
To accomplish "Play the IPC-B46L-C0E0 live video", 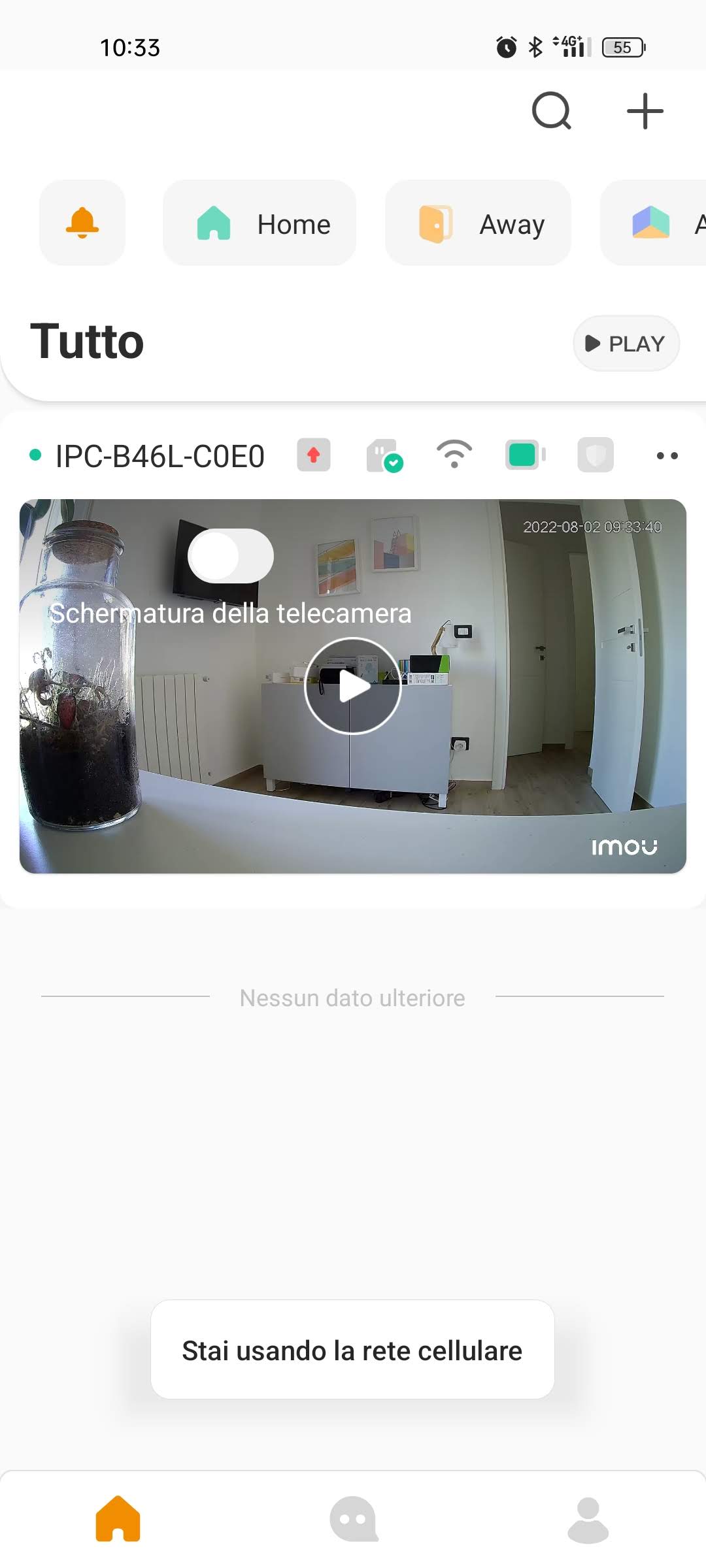I will (353, 686).
